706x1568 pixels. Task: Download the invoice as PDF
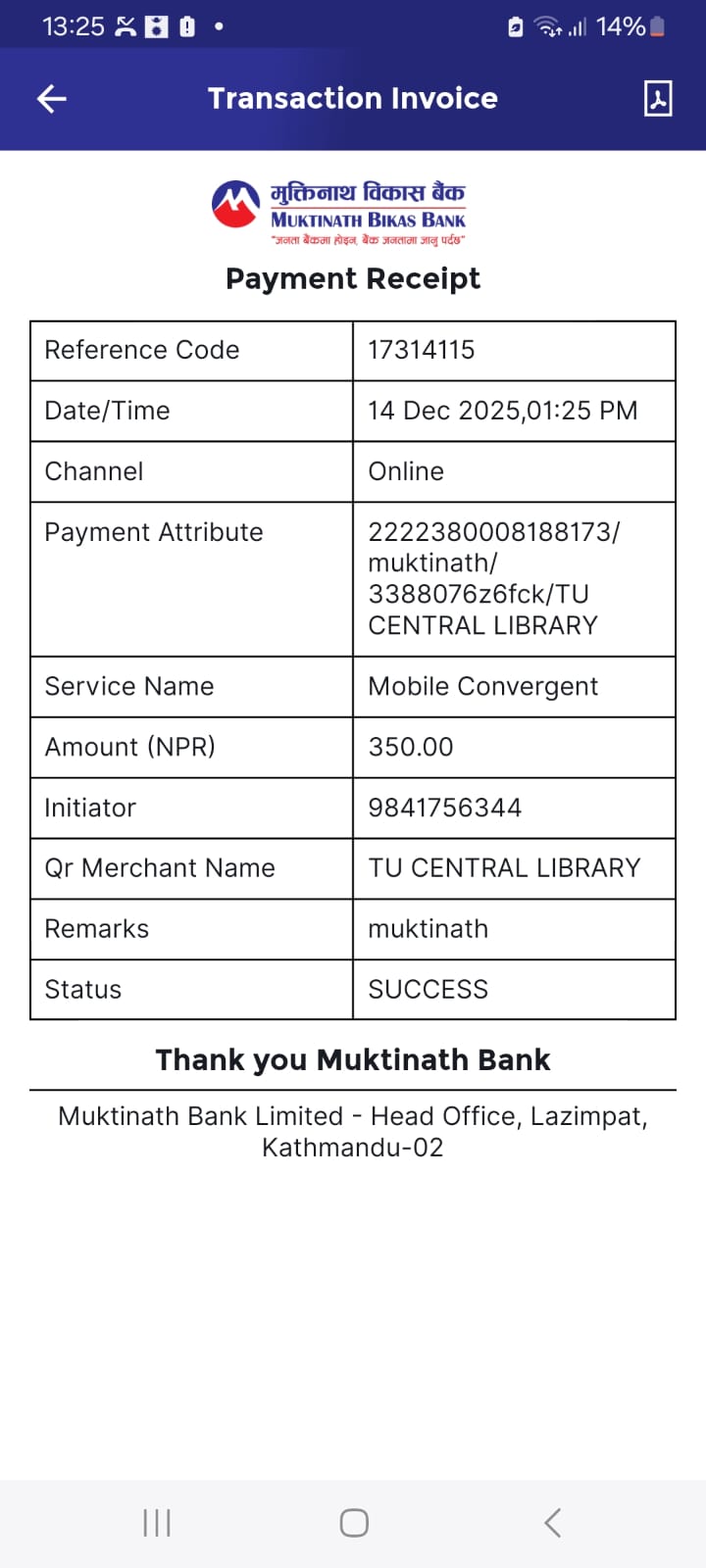point(657,98)
